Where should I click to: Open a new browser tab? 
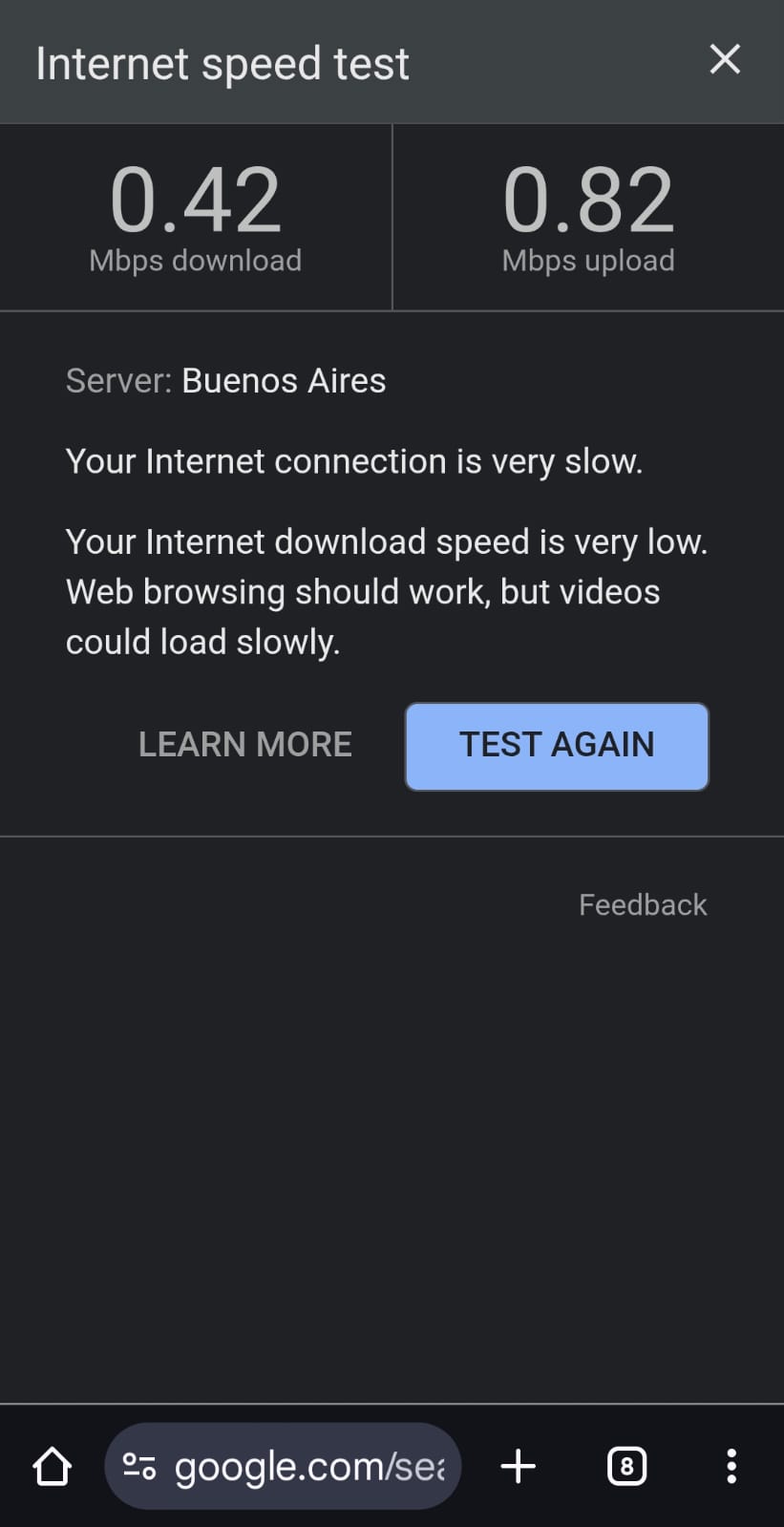(x=519, y=1466)
